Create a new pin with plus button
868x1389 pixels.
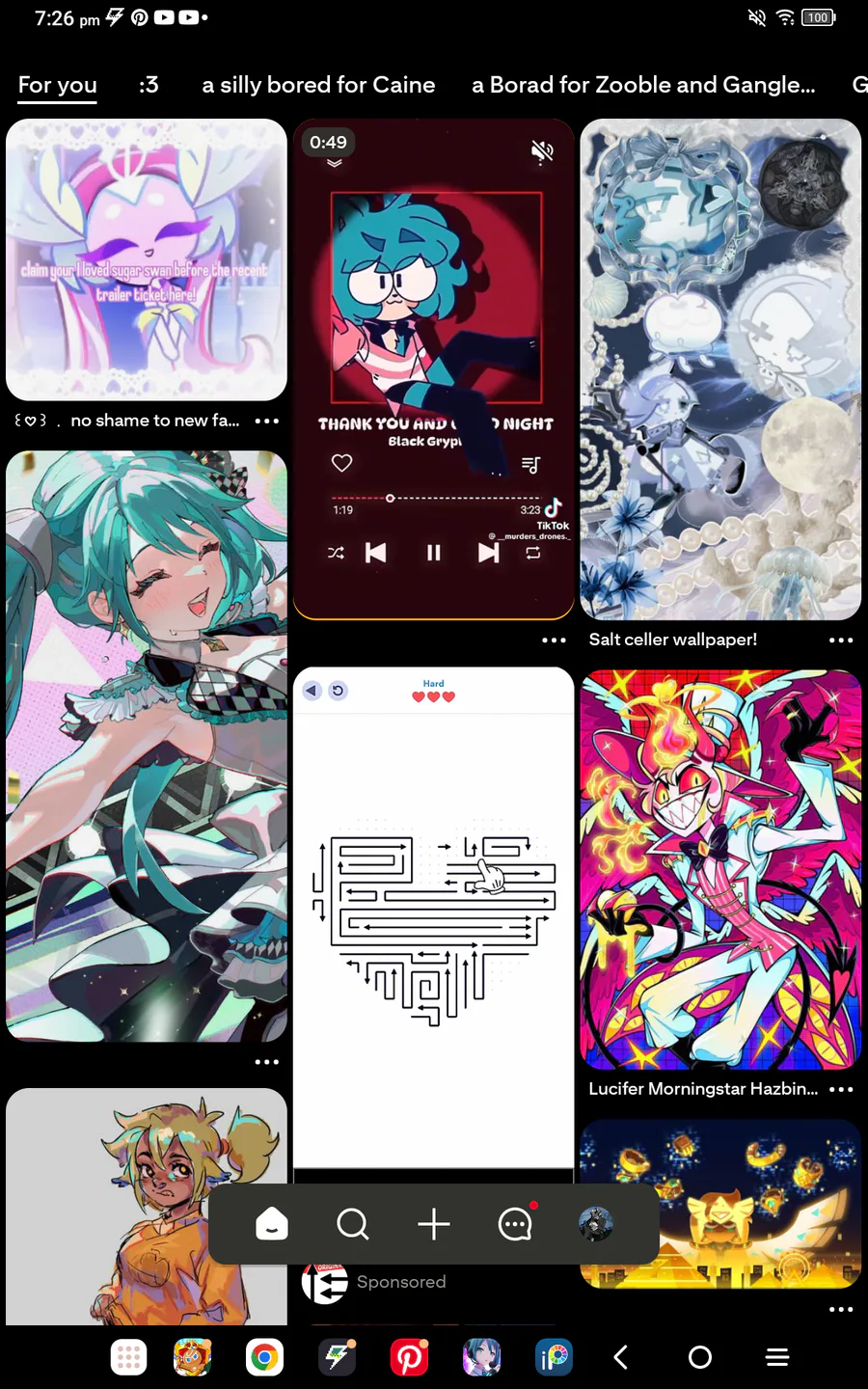(x=434, y=1224)
